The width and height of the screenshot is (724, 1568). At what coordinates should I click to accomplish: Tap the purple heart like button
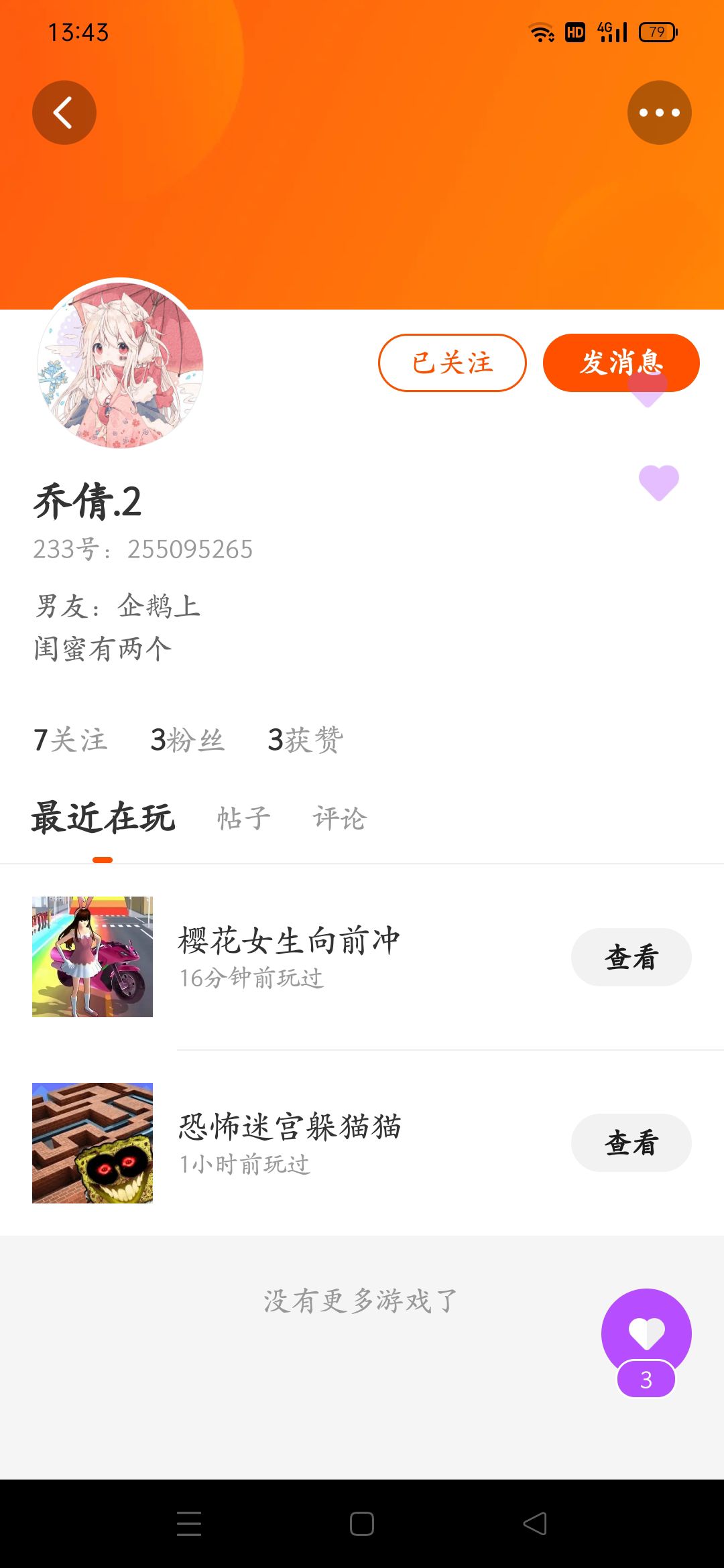pos(646,1332)
